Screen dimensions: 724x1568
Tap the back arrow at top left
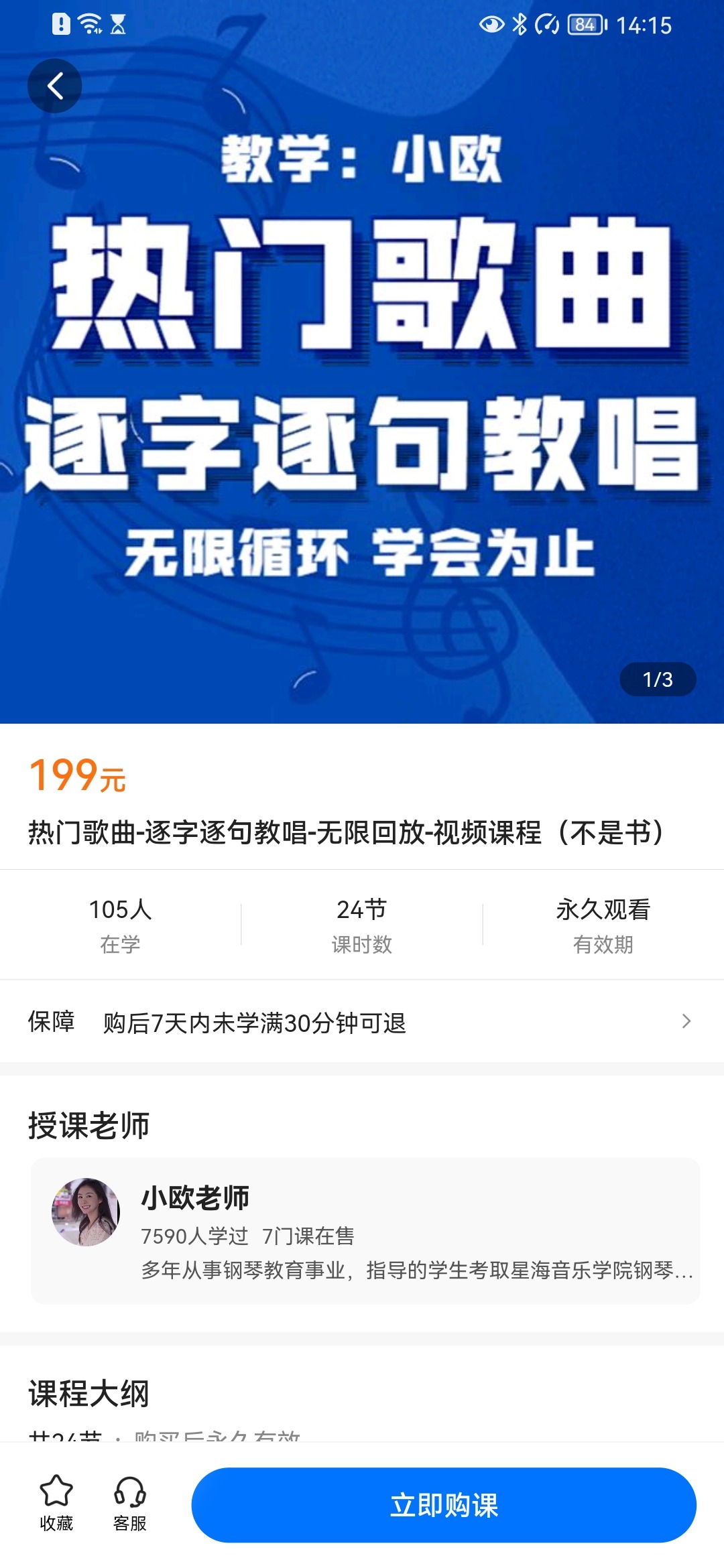[55, 85]
